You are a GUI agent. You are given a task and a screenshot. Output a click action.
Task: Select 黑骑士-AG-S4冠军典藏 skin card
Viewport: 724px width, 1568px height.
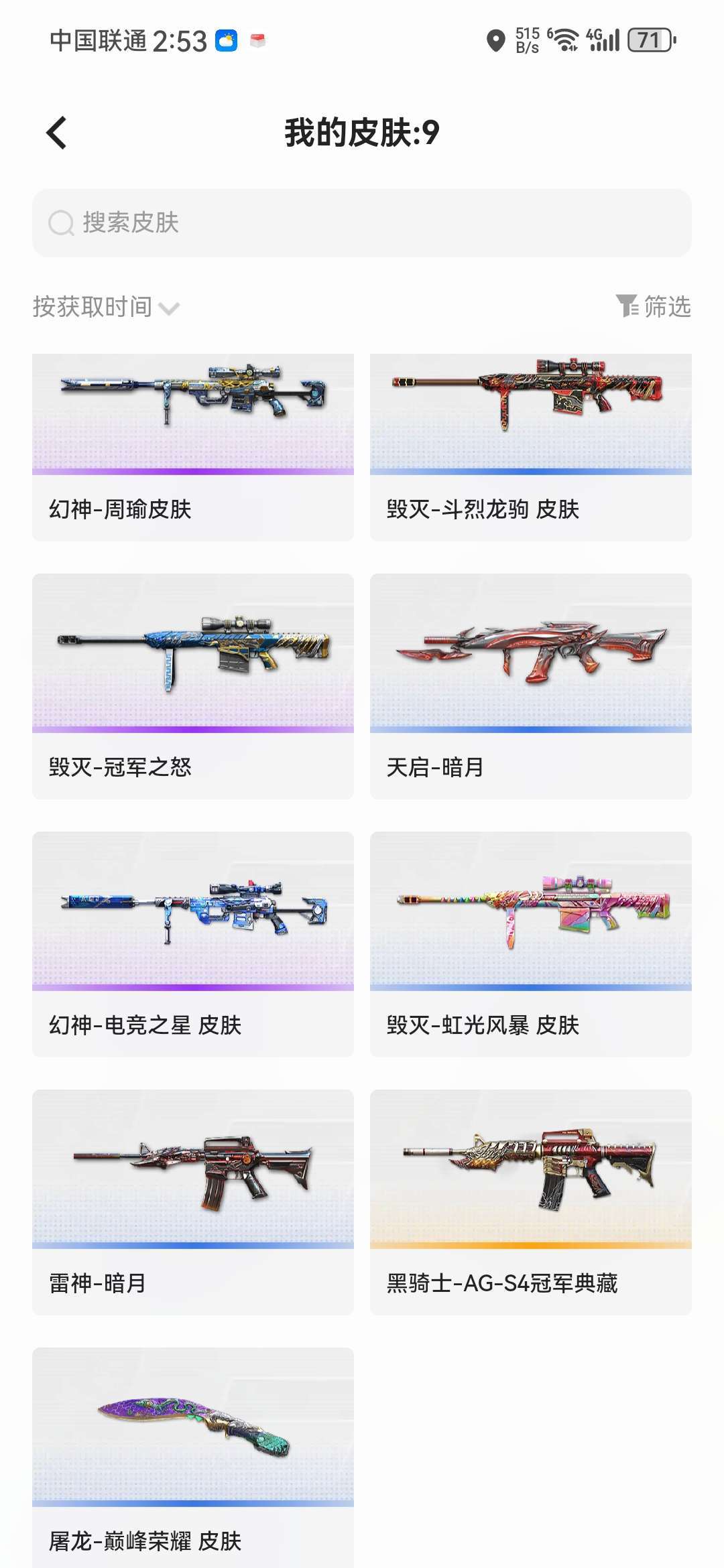click(x=530, y=1201)
